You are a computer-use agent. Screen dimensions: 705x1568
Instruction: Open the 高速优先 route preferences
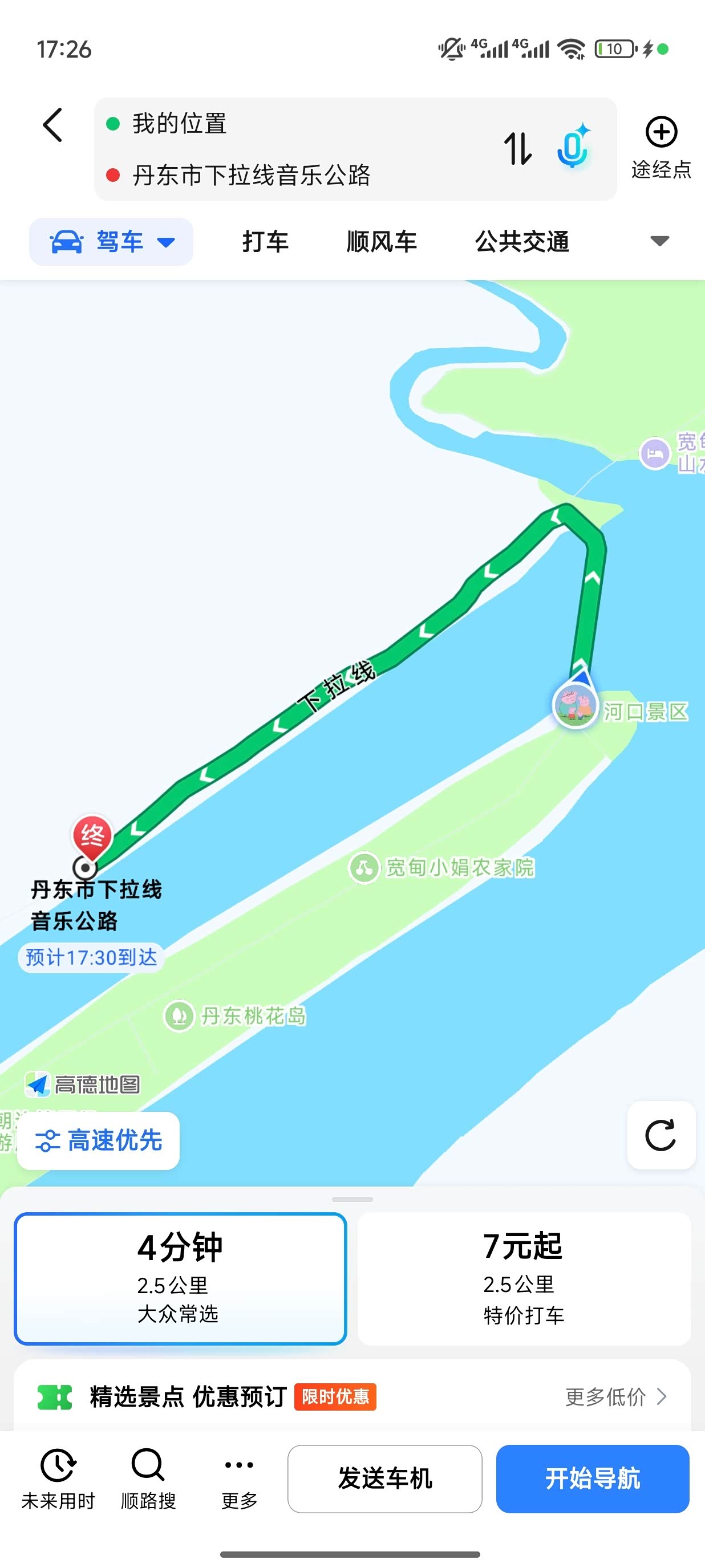pos(99,1141)
